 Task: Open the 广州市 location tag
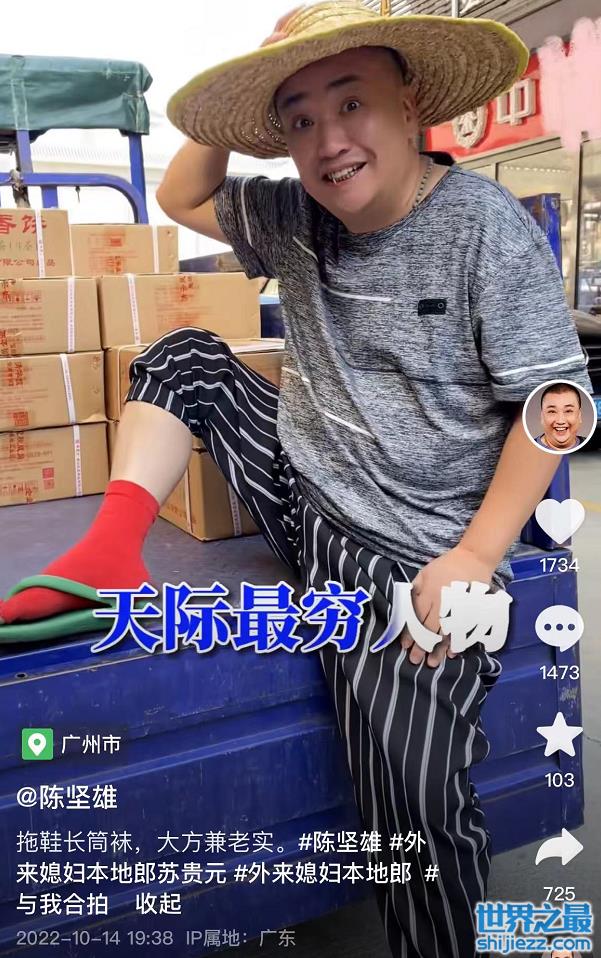click(73, 744)
